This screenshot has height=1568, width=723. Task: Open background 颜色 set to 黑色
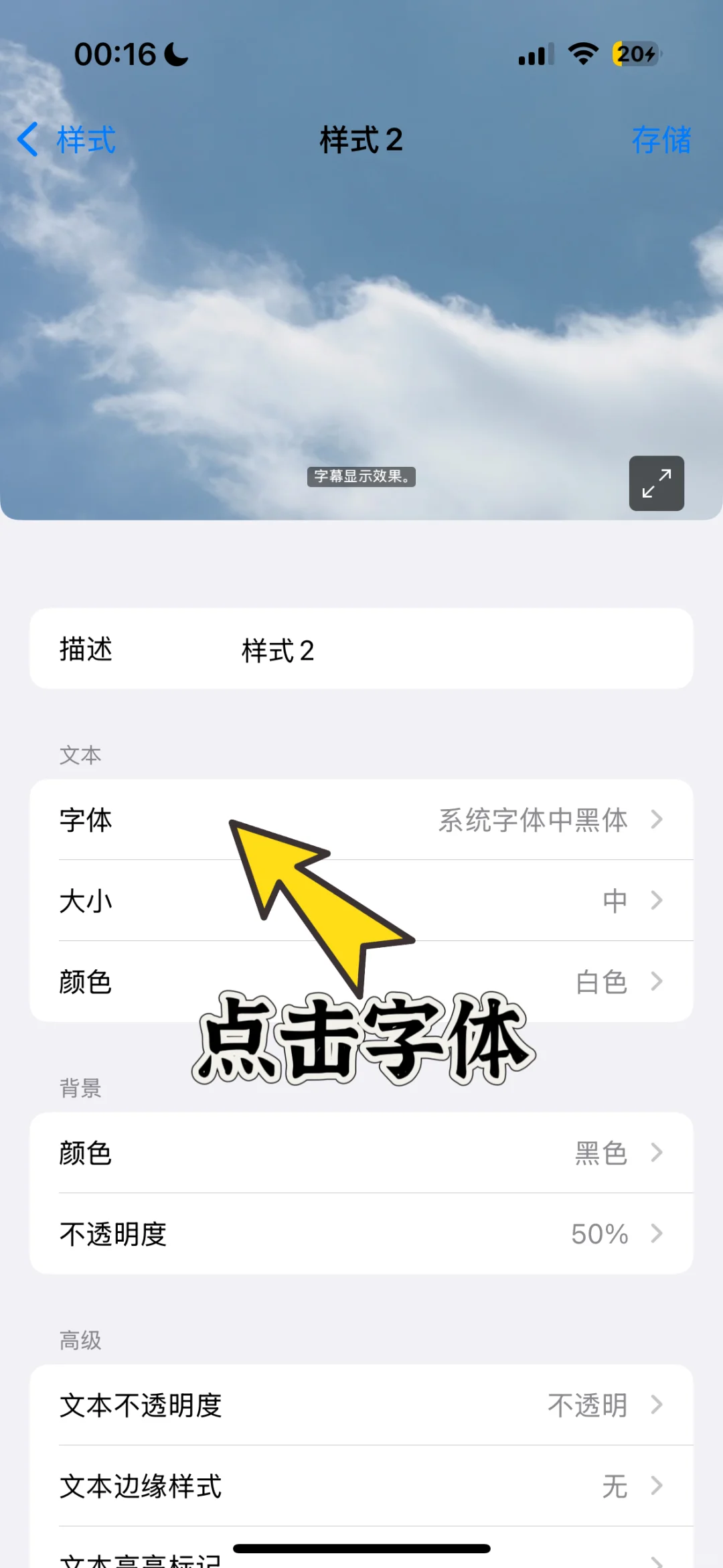tap(361, 1153)
